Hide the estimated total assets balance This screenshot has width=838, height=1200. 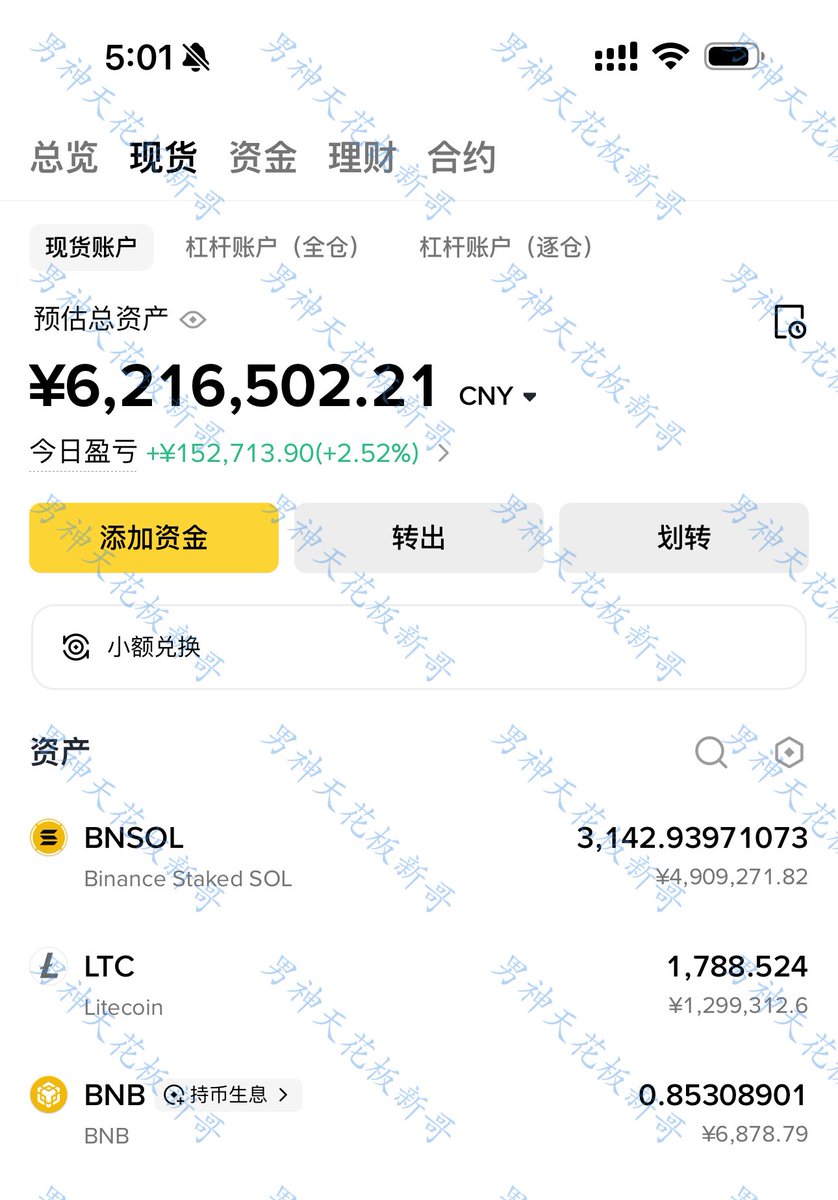(x=193, y=320)
